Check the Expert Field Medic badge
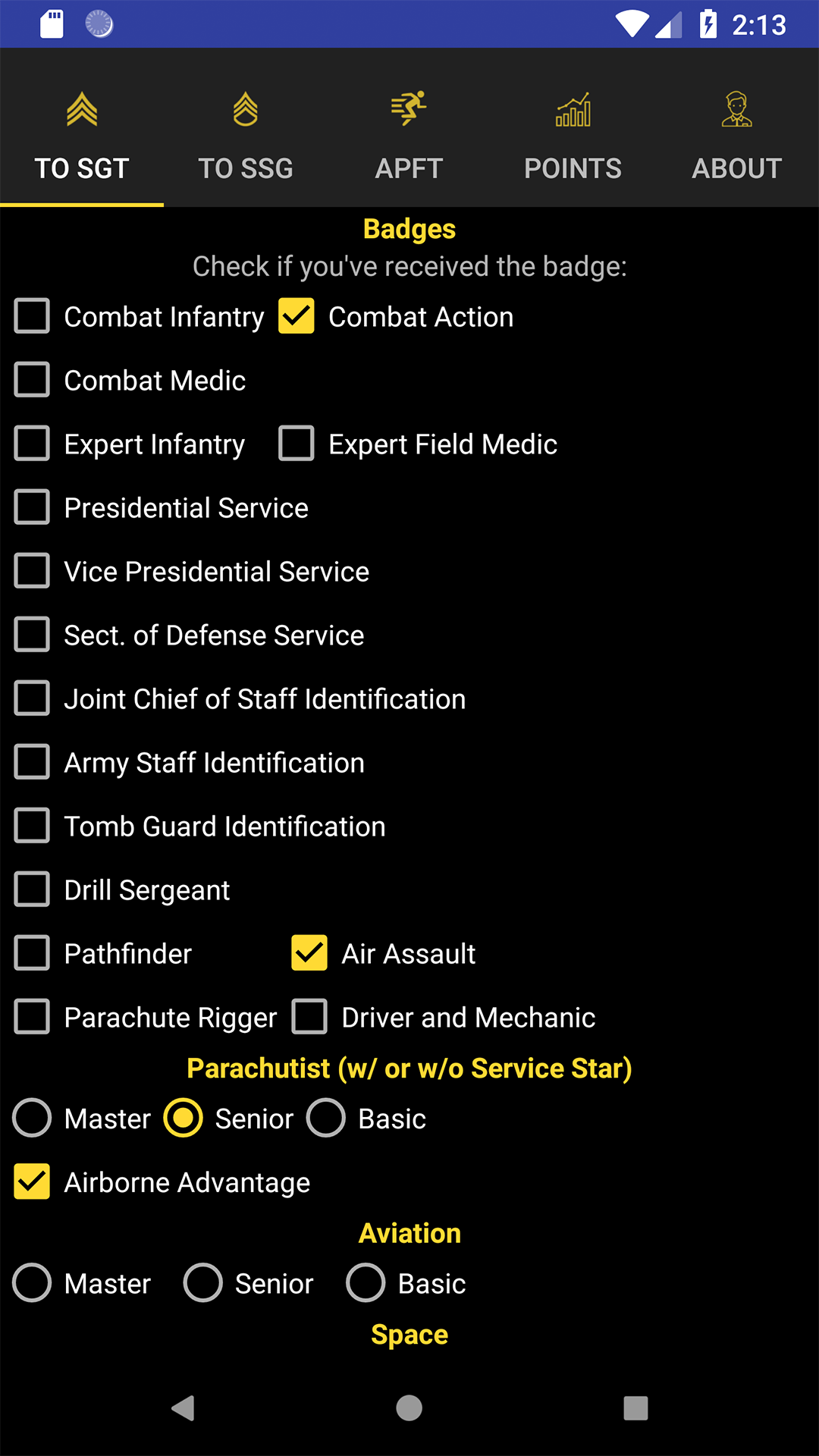The width and height of the screenshot is (819, 1456). pyautogui.click(x=297, y=444)
